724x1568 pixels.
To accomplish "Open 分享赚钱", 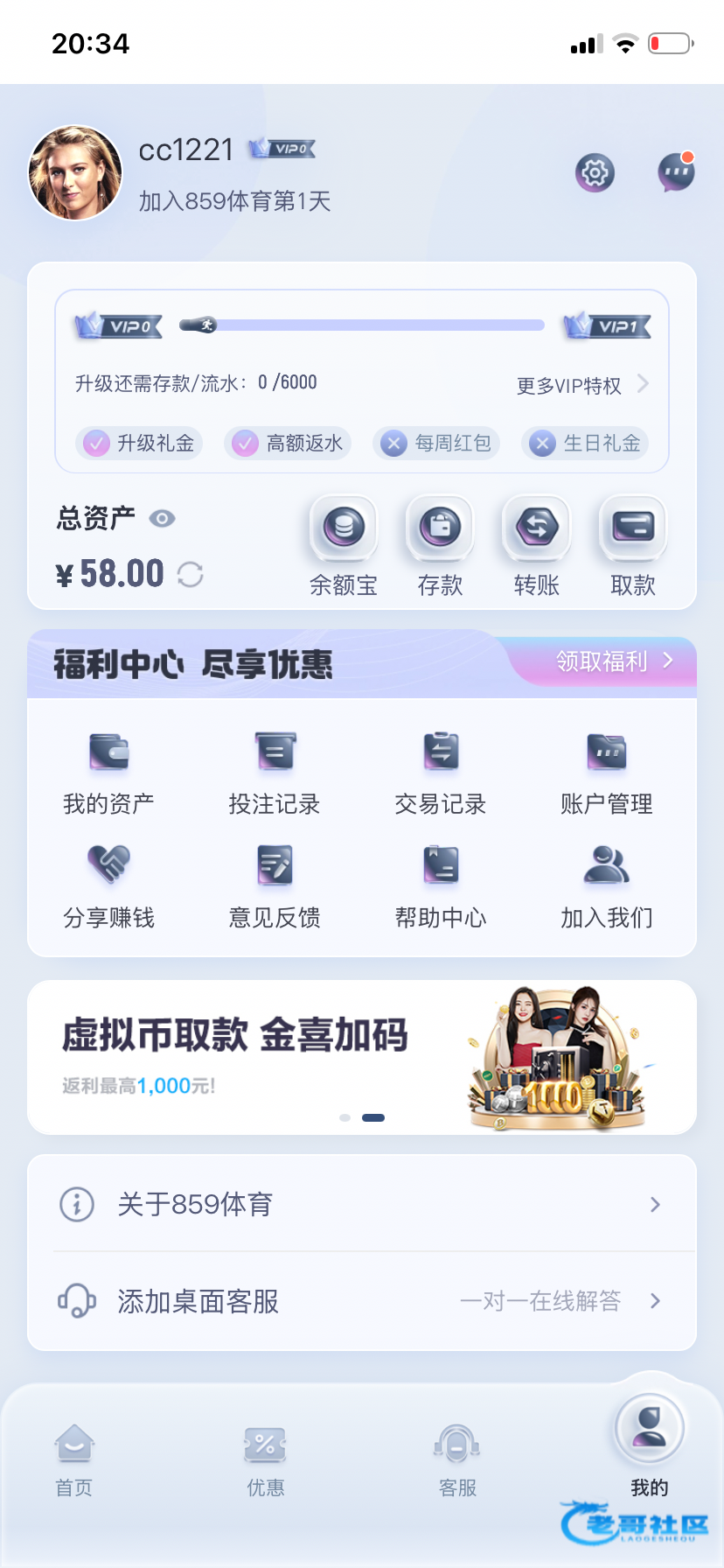I will [x=109, y=887].
